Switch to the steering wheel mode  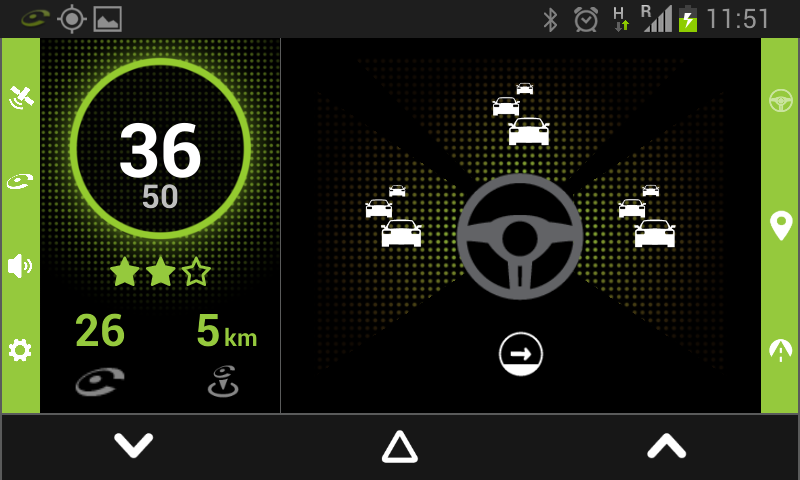click(x=781, y=100)
